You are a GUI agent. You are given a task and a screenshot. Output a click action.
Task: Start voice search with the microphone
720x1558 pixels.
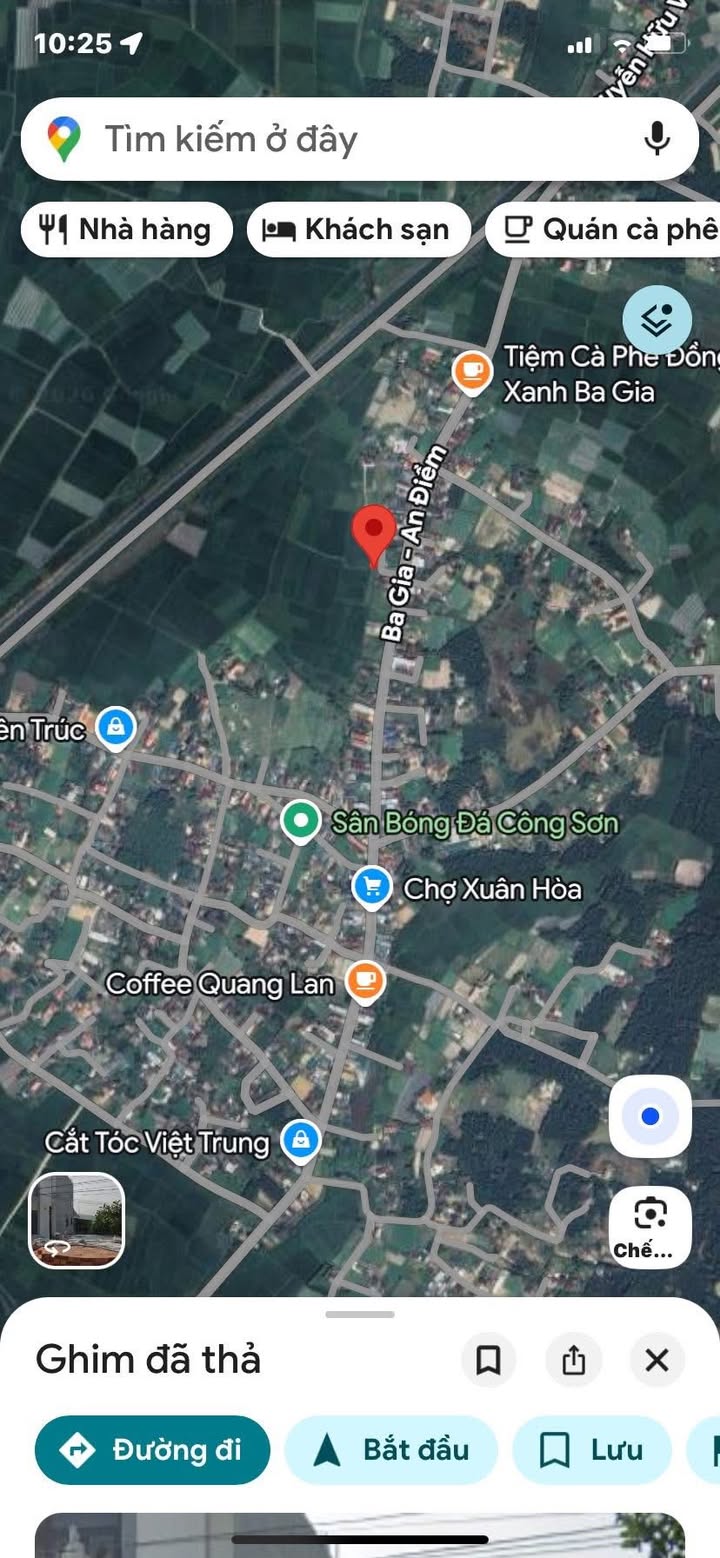(657, 139)
